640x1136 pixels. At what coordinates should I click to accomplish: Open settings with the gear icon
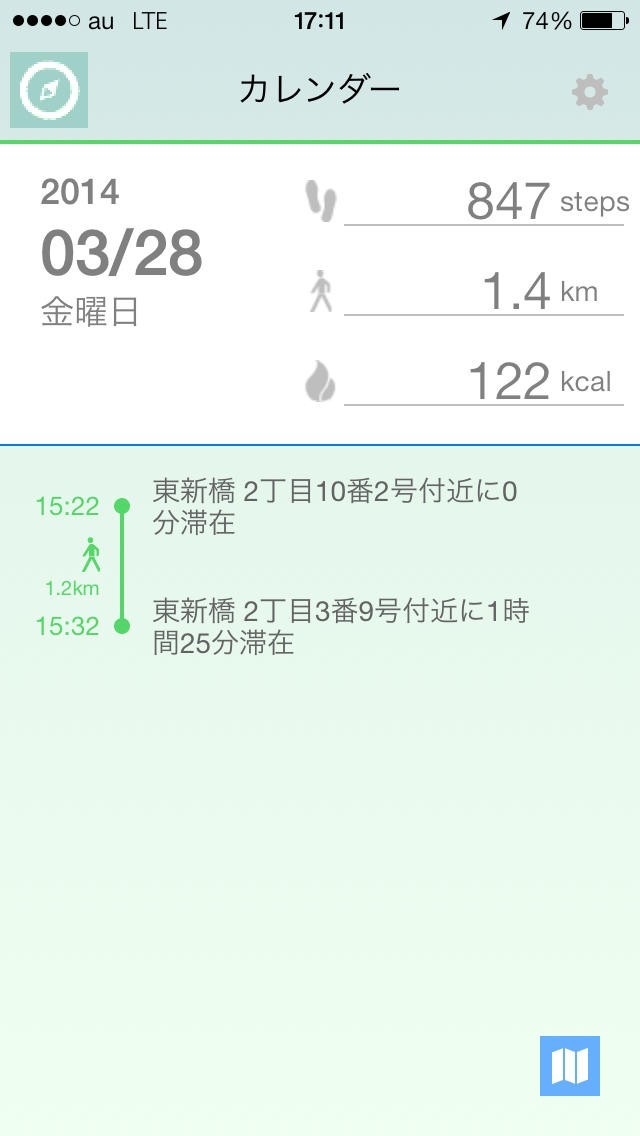point(589,92)
